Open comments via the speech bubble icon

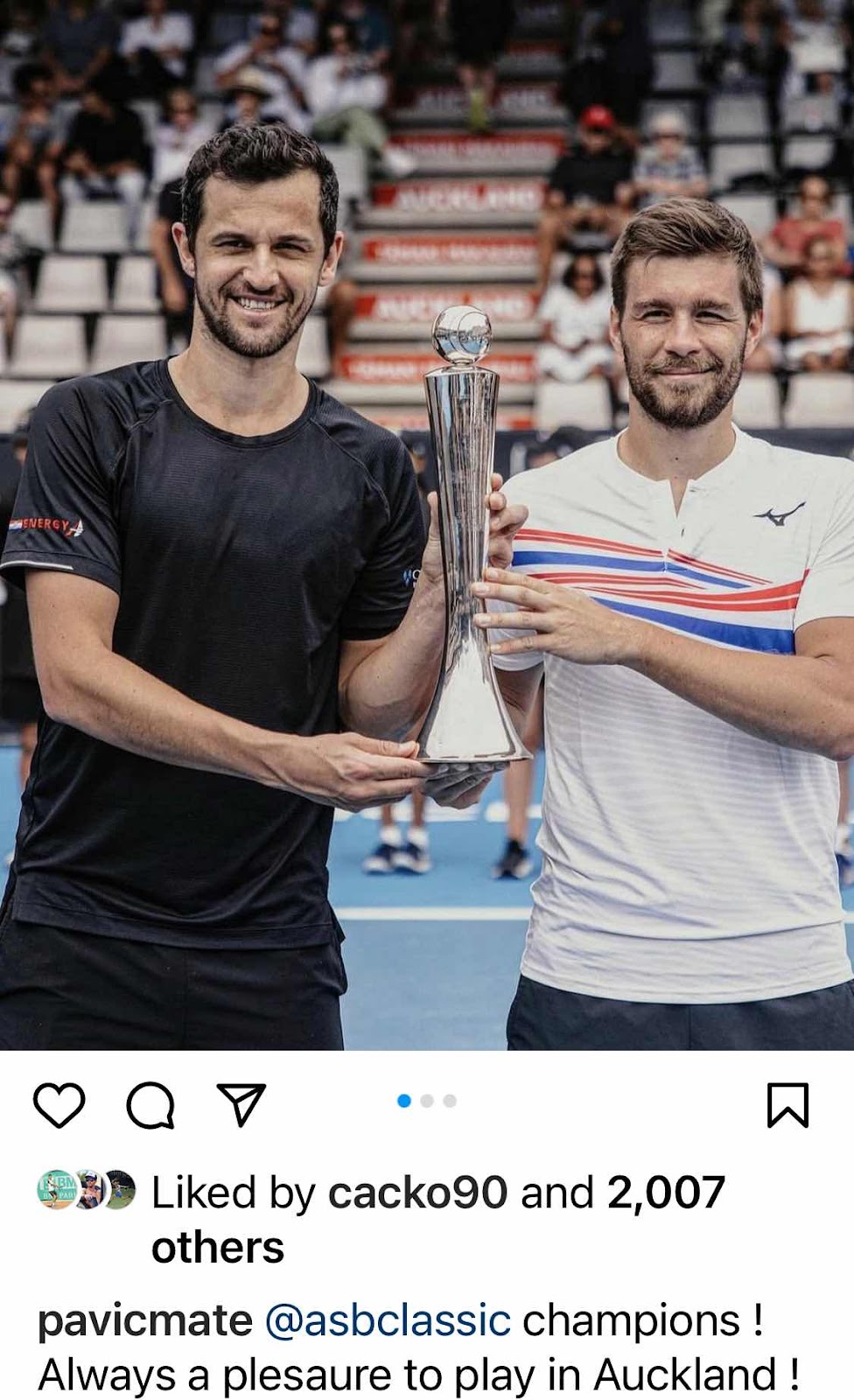point(150,1105)
